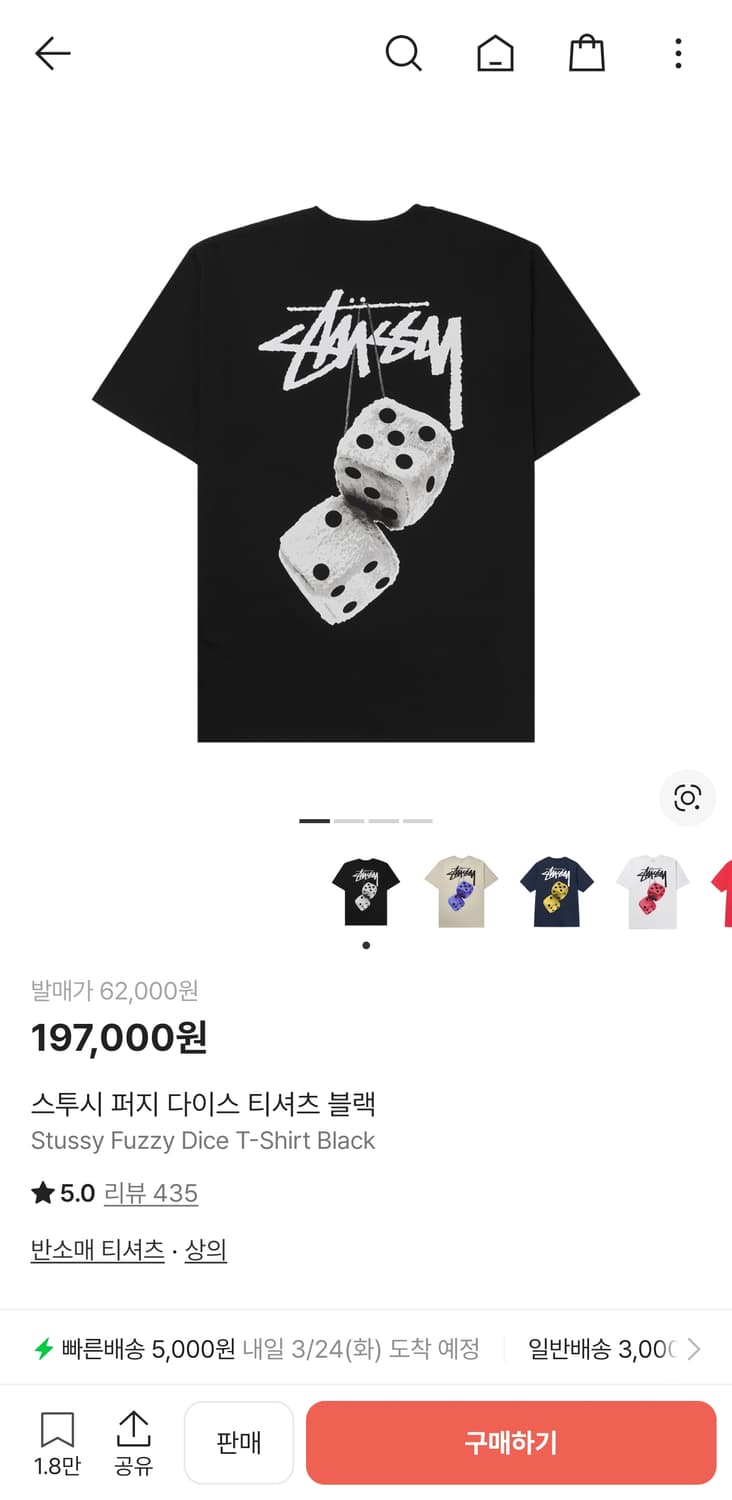Screen dimensions: 732x1500
Task: Open the search icon
Action: point(404,54)
